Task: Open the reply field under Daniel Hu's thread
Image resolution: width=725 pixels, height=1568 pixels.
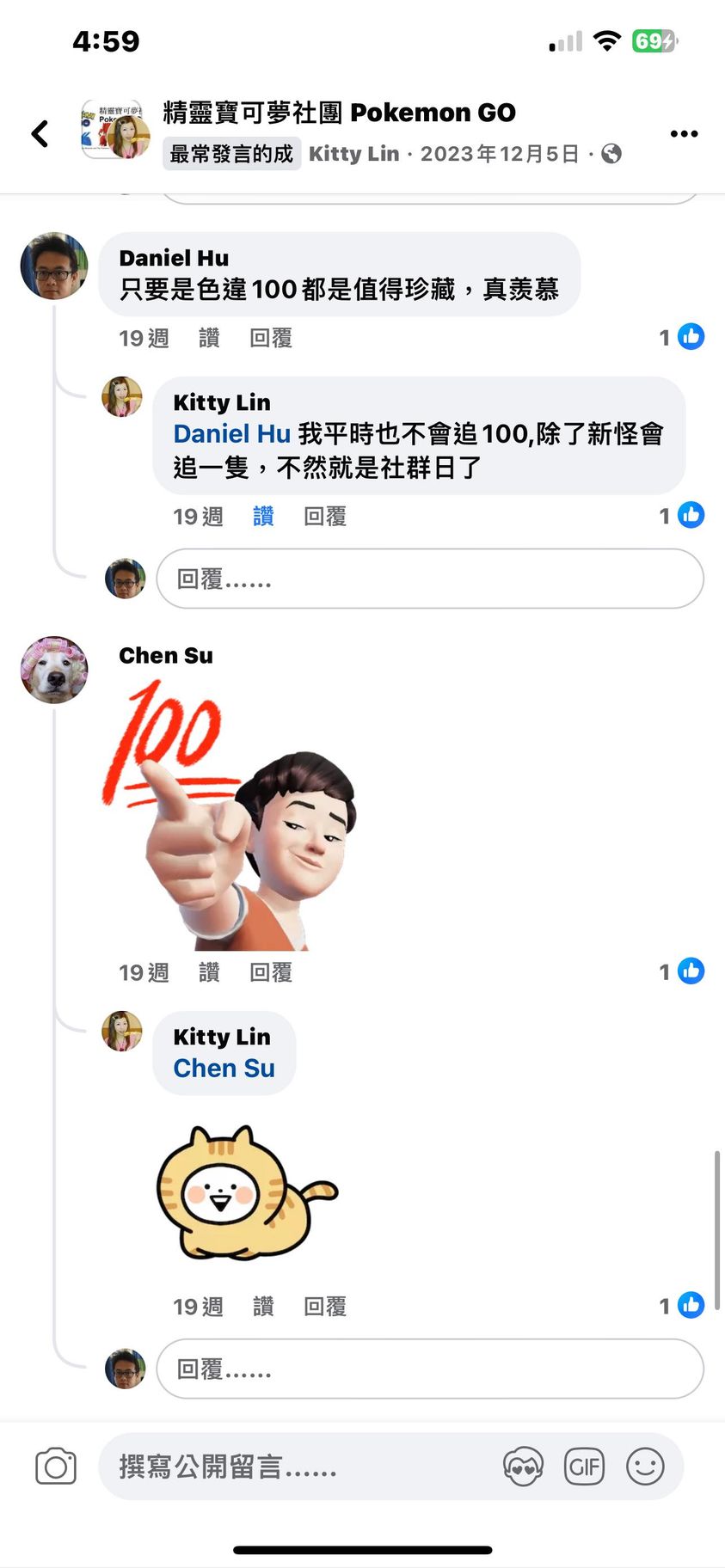Action: tap(429, 579)
